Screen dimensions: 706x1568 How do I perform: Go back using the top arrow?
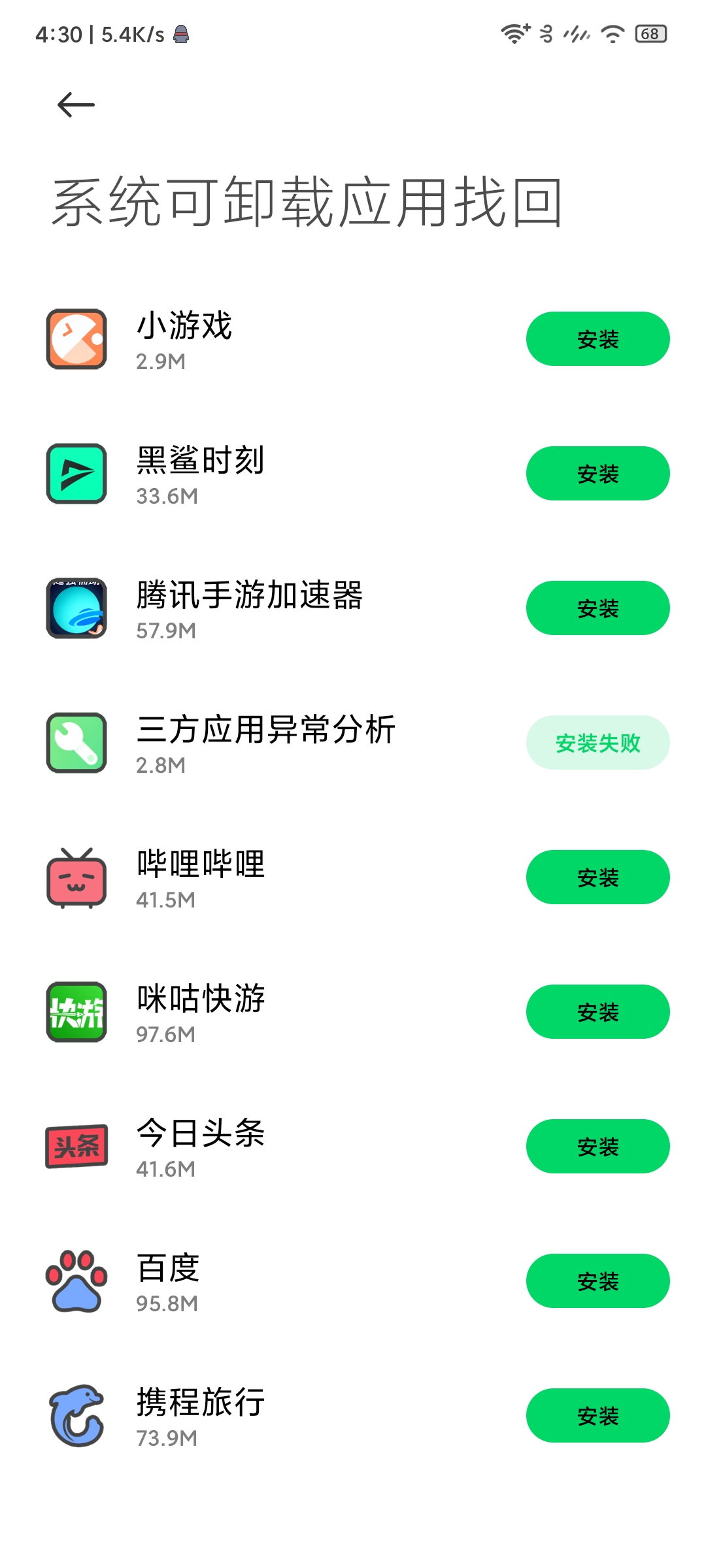click(x=76, y=105)
